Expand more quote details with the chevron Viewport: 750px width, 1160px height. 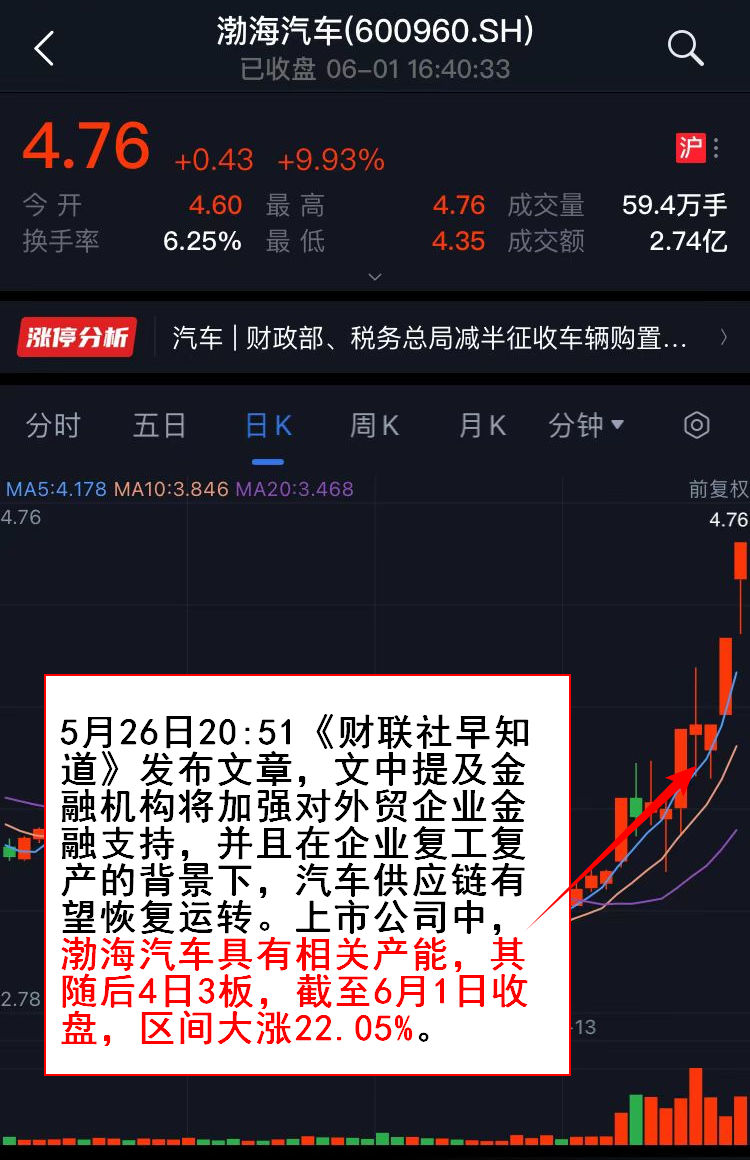click(375, 276)
